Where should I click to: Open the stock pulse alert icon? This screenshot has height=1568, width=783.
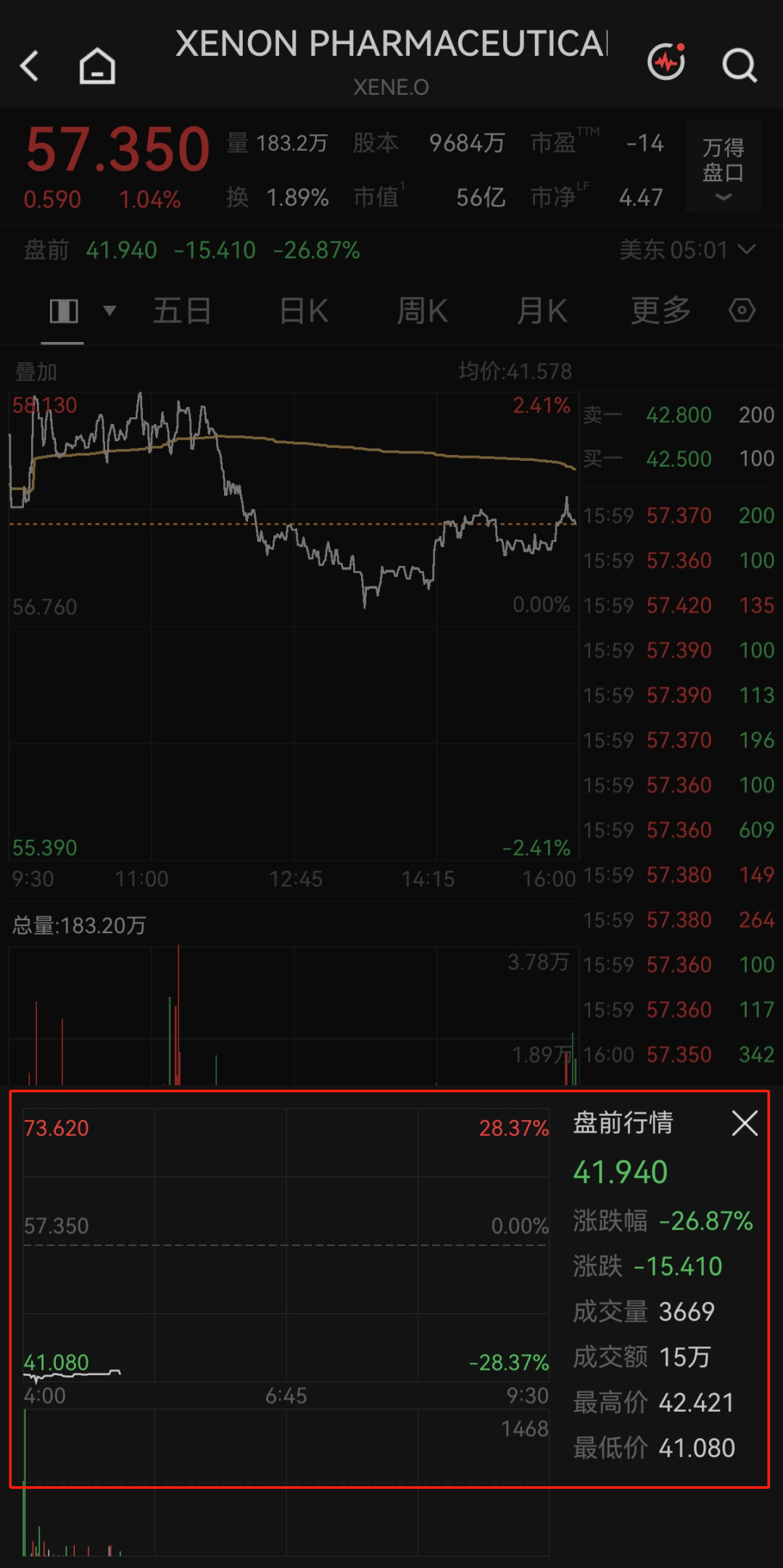point(666,62)
